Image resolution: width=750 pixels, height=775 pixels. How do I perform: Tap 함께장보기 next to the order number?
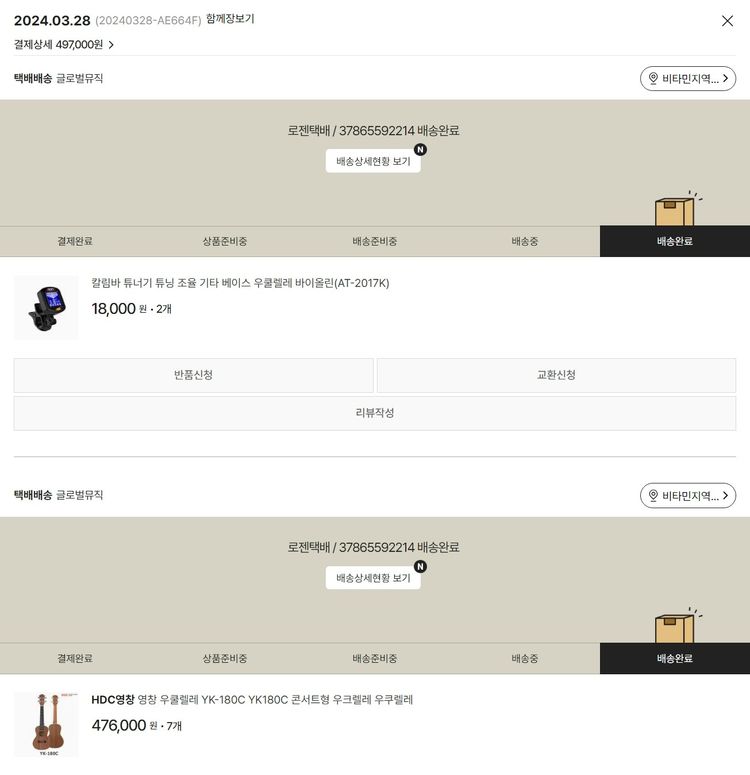pos(230,19)
